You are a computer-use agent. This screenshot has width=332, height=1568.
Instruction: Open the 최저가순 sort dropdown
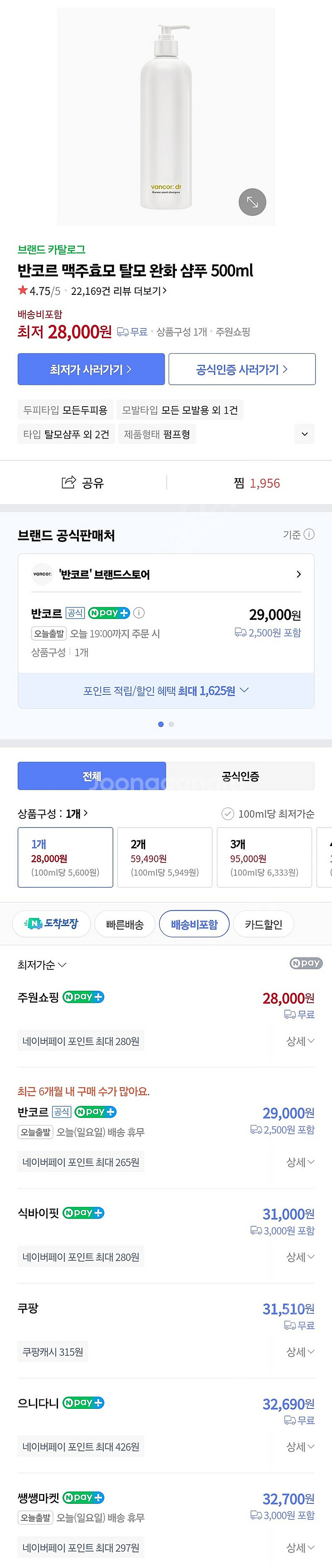[42, 965]
